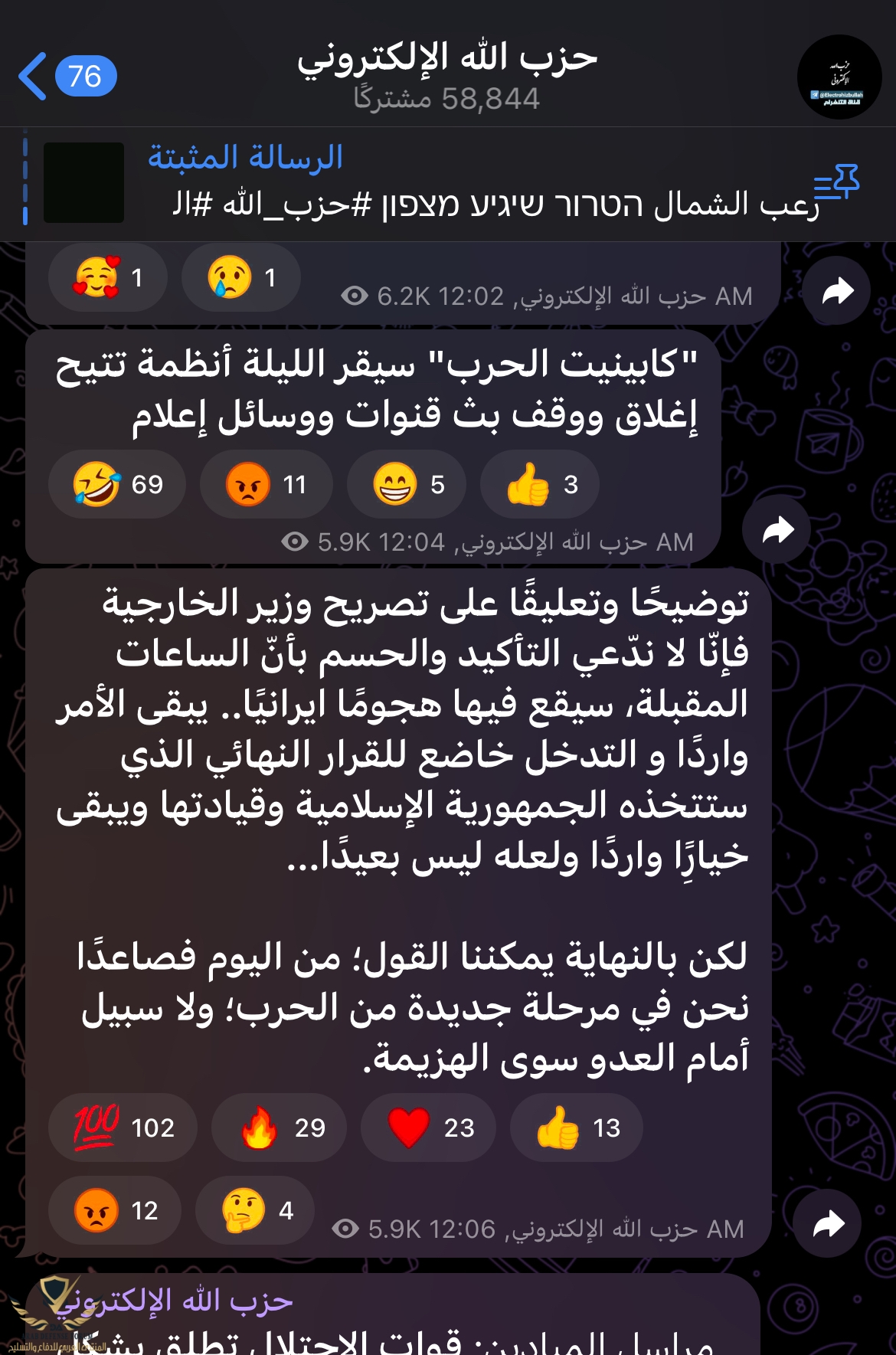896x1355 pixels.
Task: Open the channel profile picture
Action: click(839, 77)
